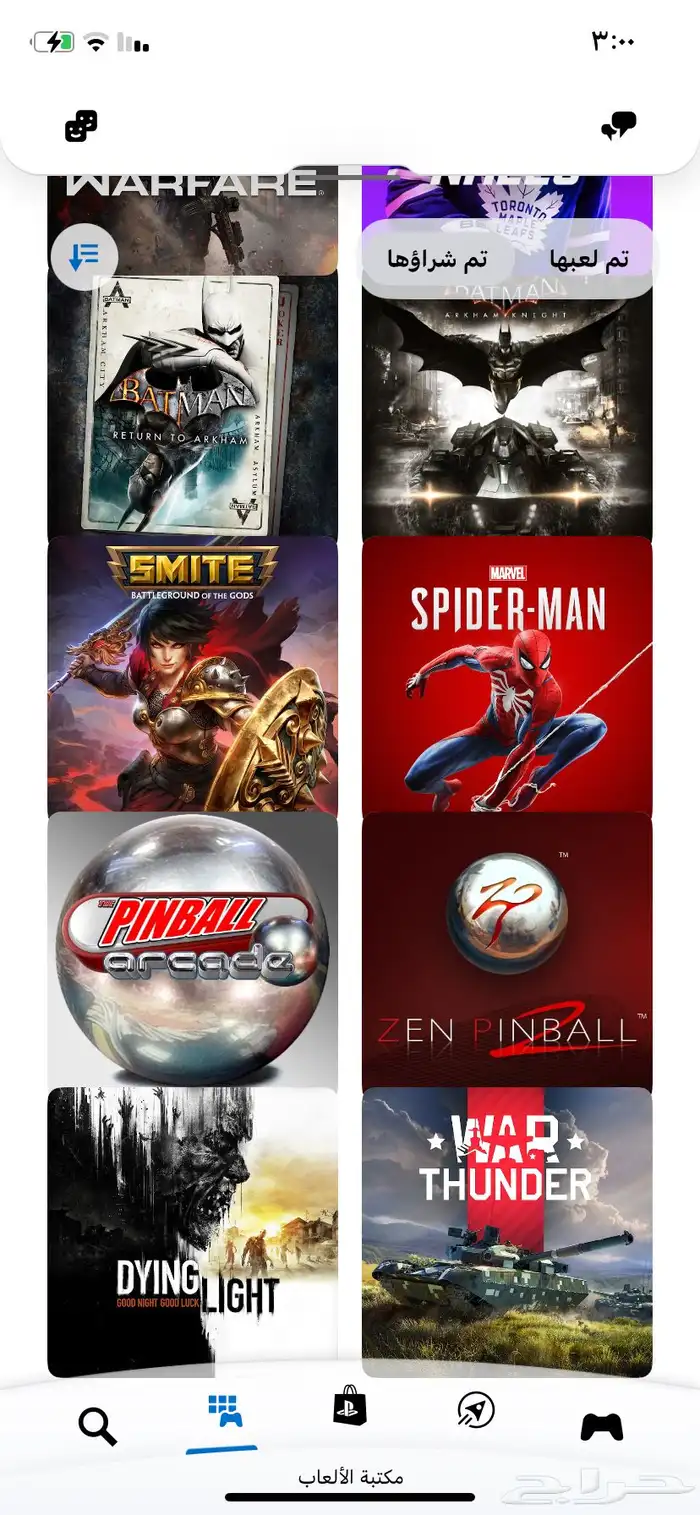Open the PlayStation Store tab

pos(350,1408)
